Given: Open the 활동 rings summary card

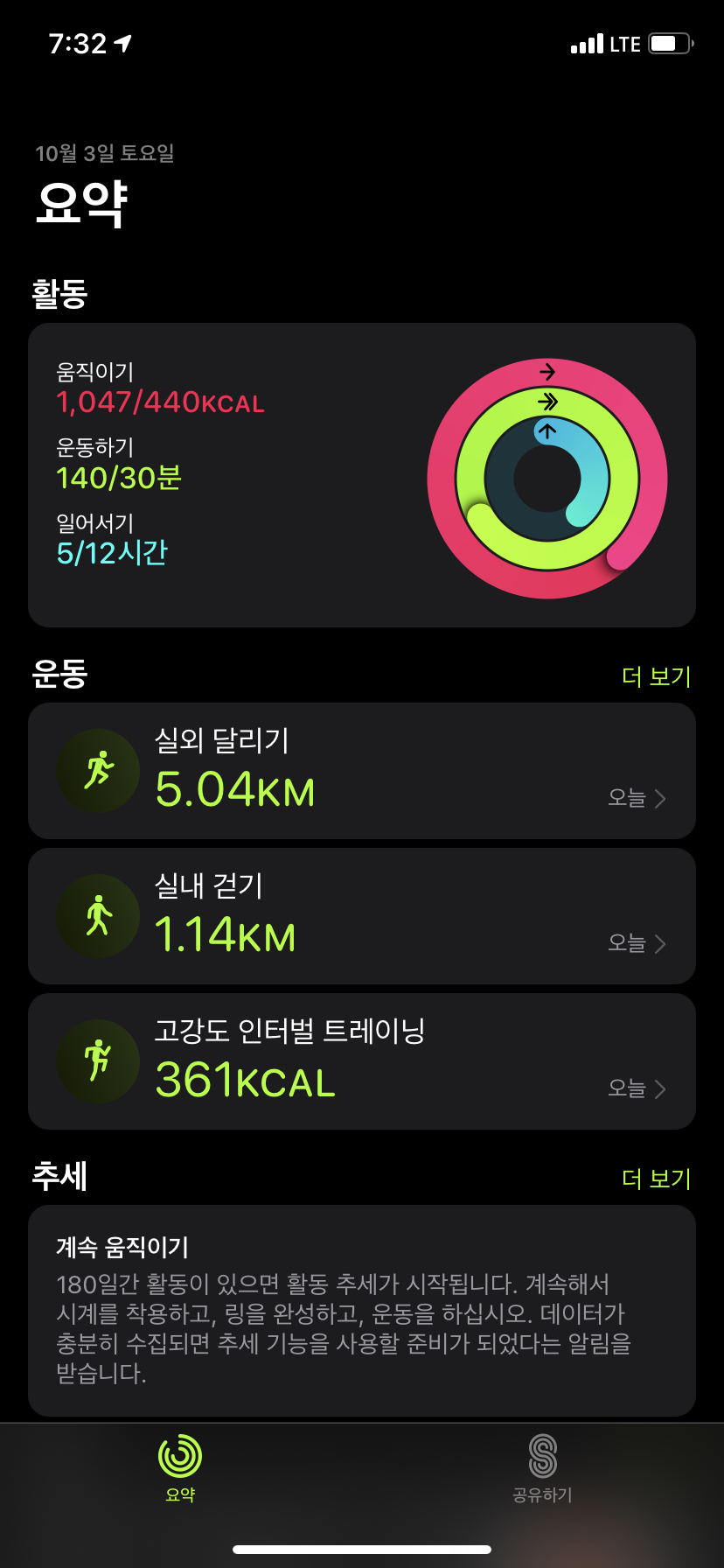Looking at the screenshot, I should (x=362, y=475).
